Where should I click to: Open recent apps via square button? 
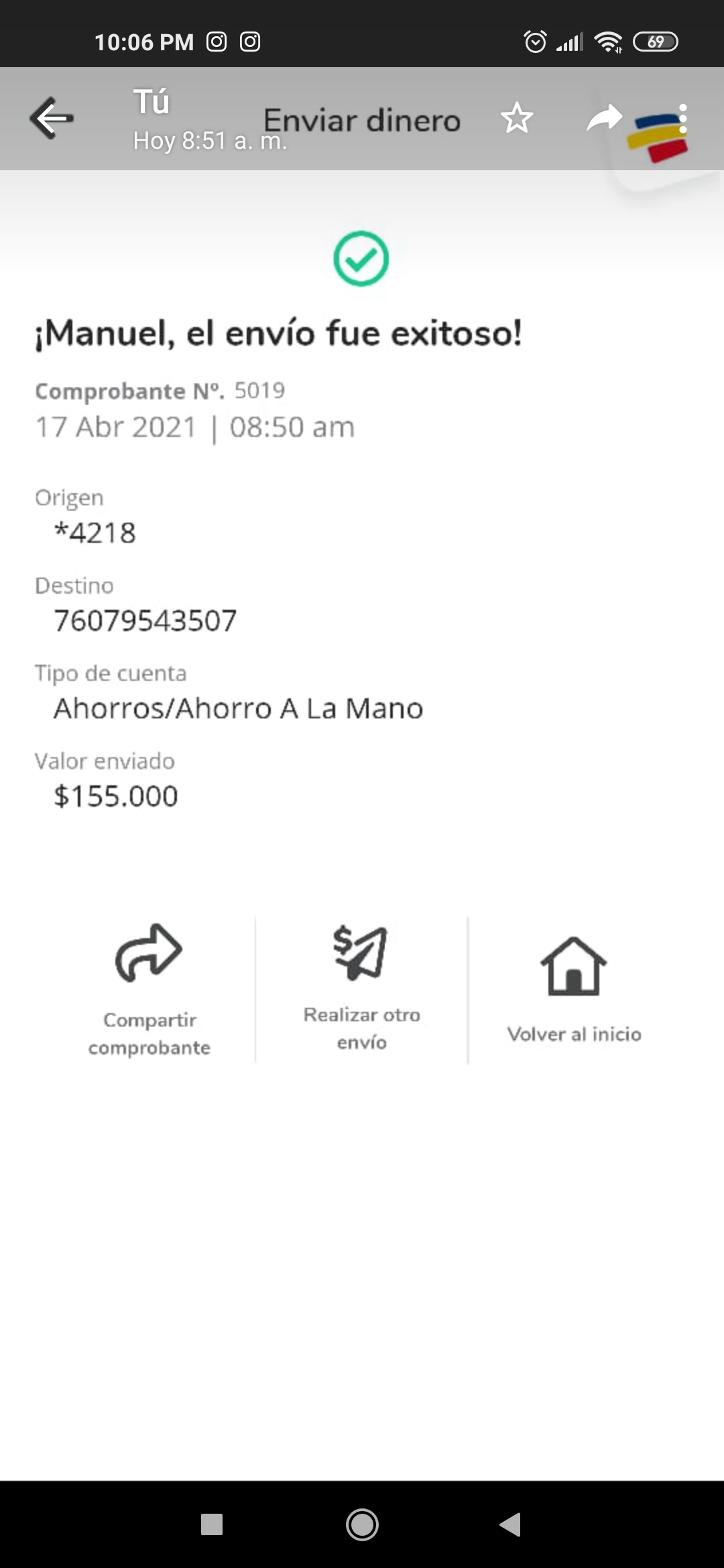212,1524
